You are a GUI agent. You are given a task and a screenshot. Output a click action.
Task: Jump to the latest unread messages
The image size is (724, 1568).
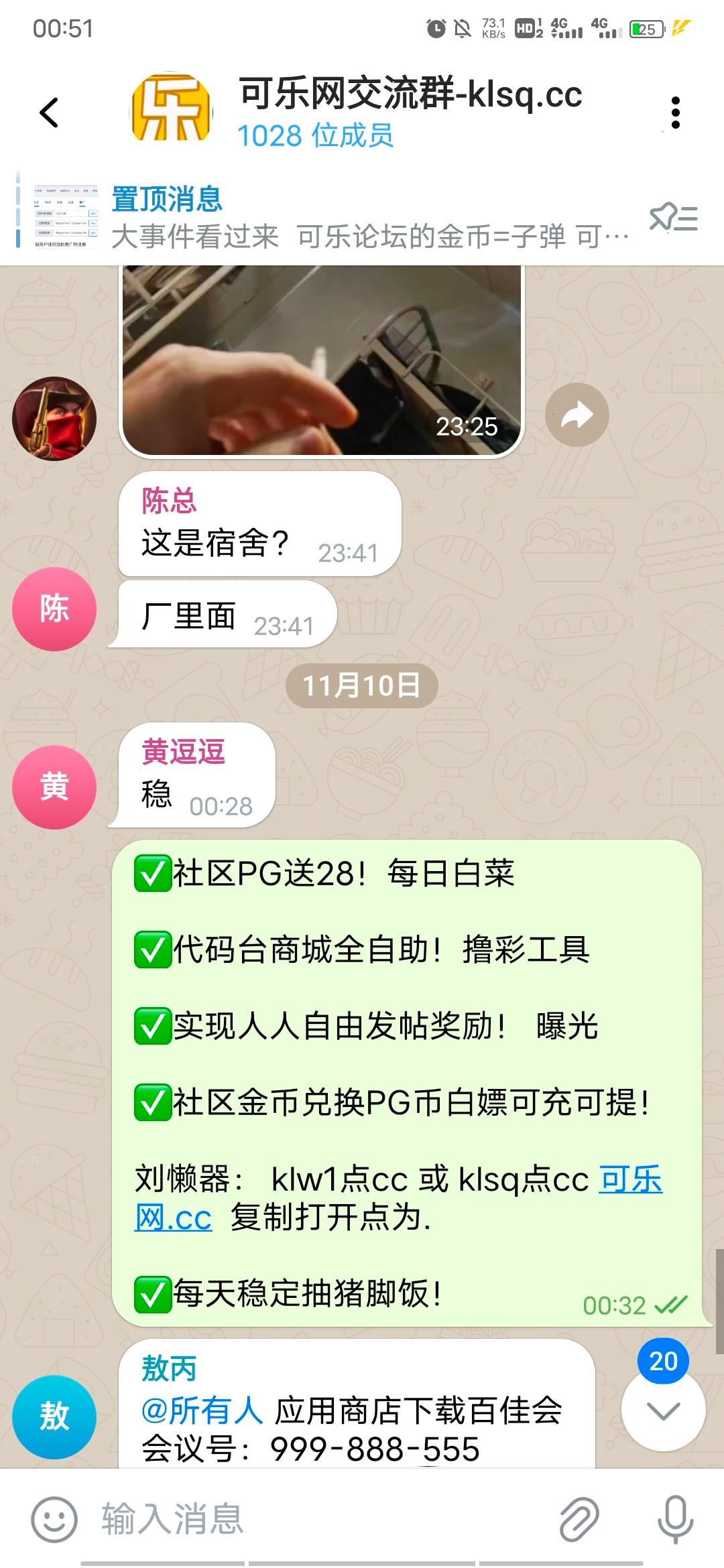[663, 1409]
